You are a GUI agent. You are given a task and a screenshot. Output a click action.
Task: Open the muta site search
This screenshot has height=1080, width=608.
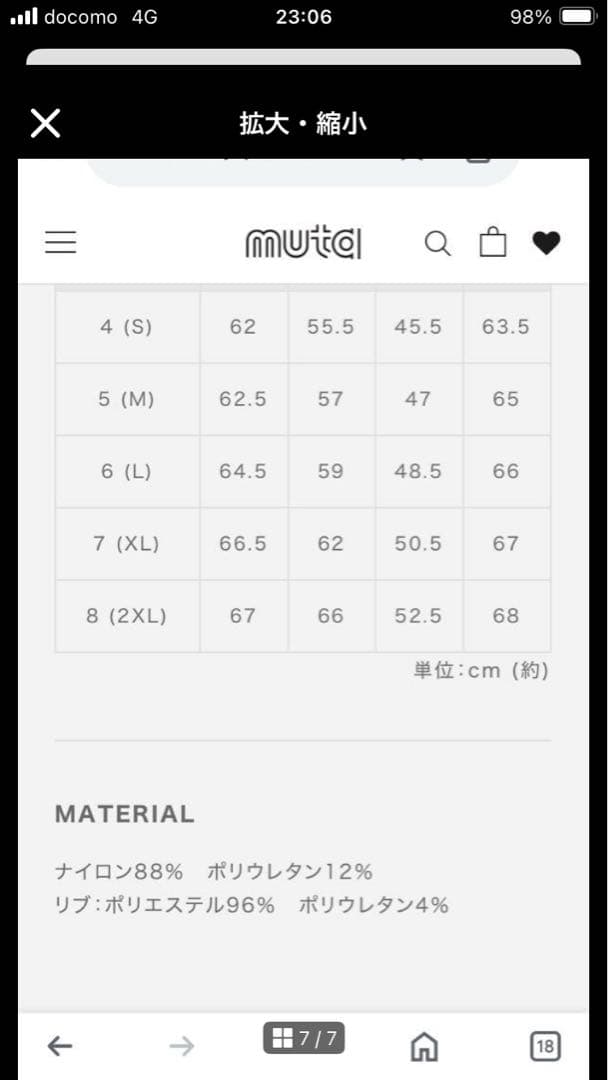438,243
